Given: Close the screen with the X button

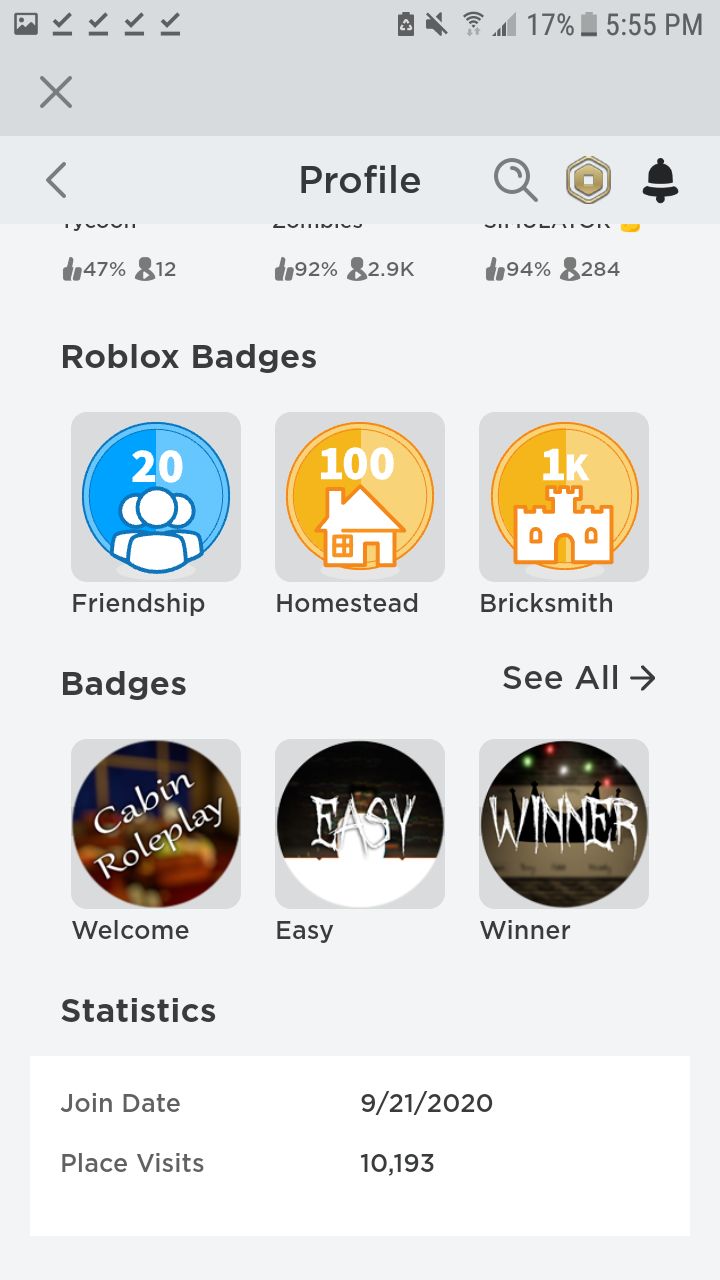Looking at the screenshot, I should (x=56, y=92).
